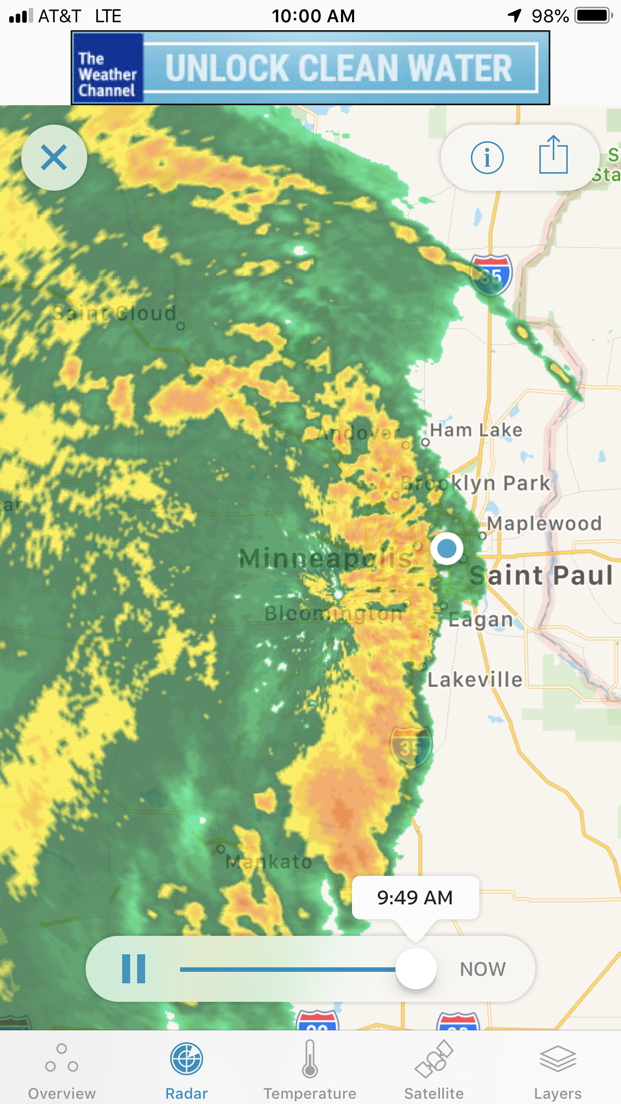Image resolution: width=621 pixels, height=1104 pixels.
Task: Switch to the Overview tab
Action: [62, 1069]
